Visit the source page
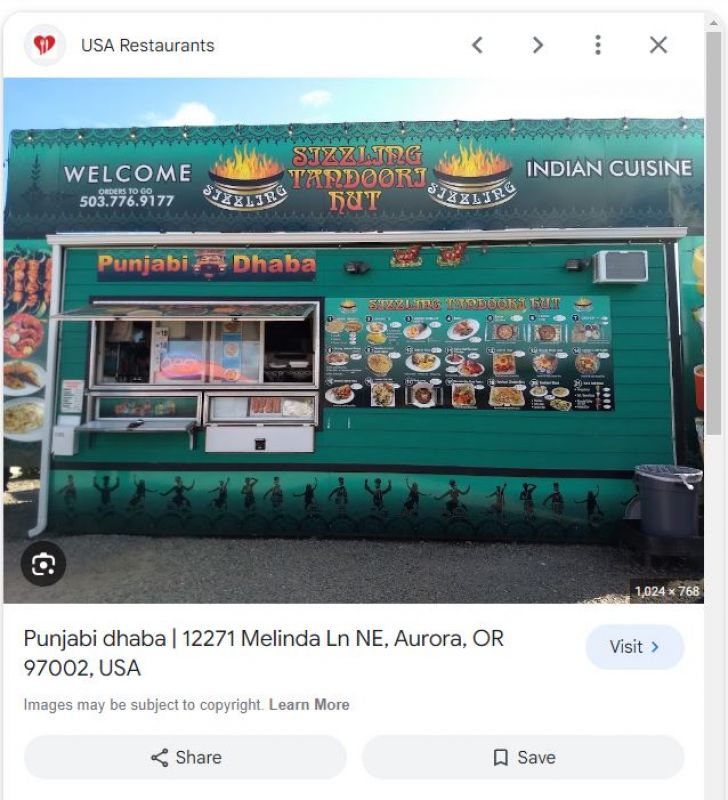The height and width of the screenshot is (800, 728). click(x=634, y=647)
